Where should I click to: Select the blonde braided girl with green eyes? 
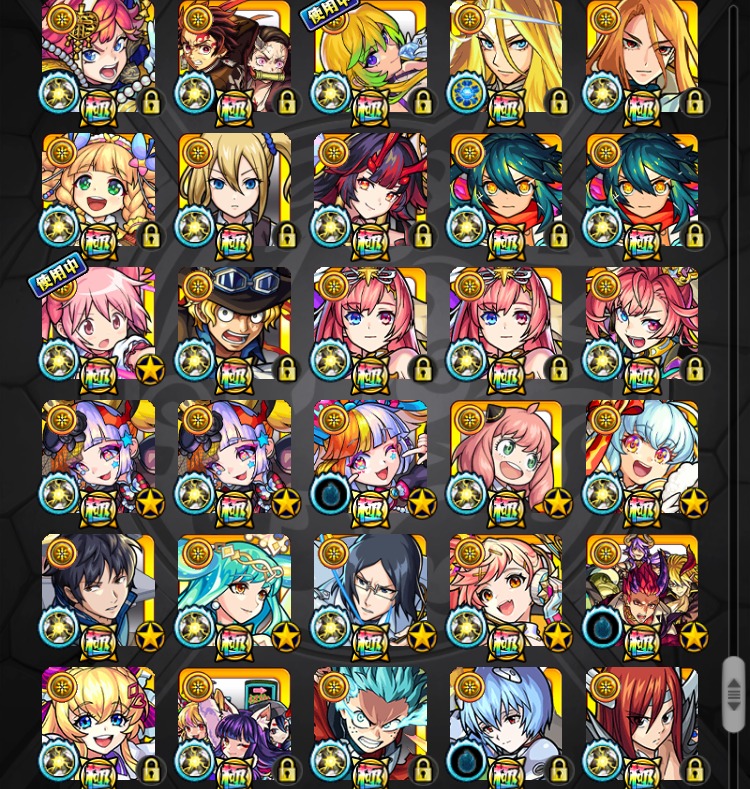tap(99, 190)
